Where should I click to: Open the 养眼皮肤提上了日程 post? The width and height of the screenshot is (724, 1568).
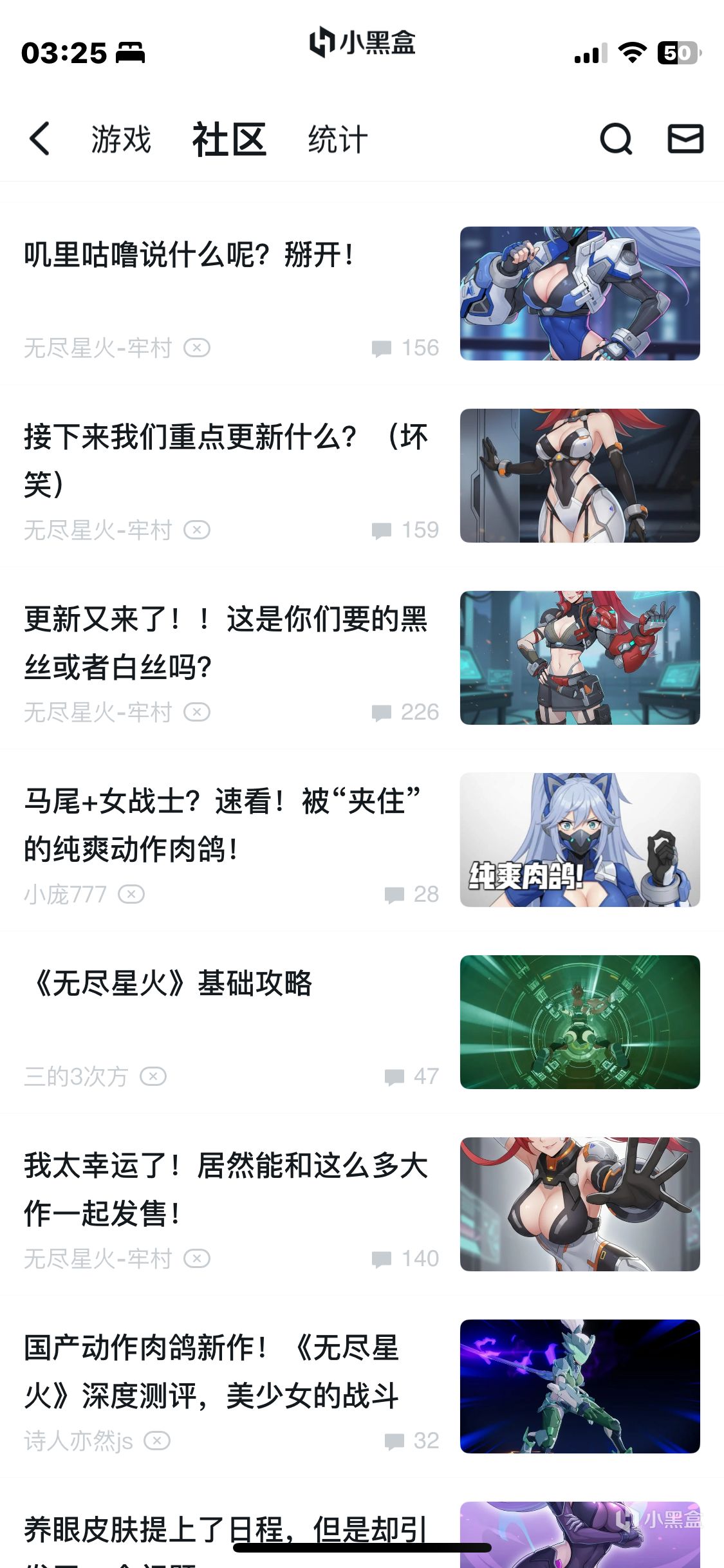[x=225, y=1532]
